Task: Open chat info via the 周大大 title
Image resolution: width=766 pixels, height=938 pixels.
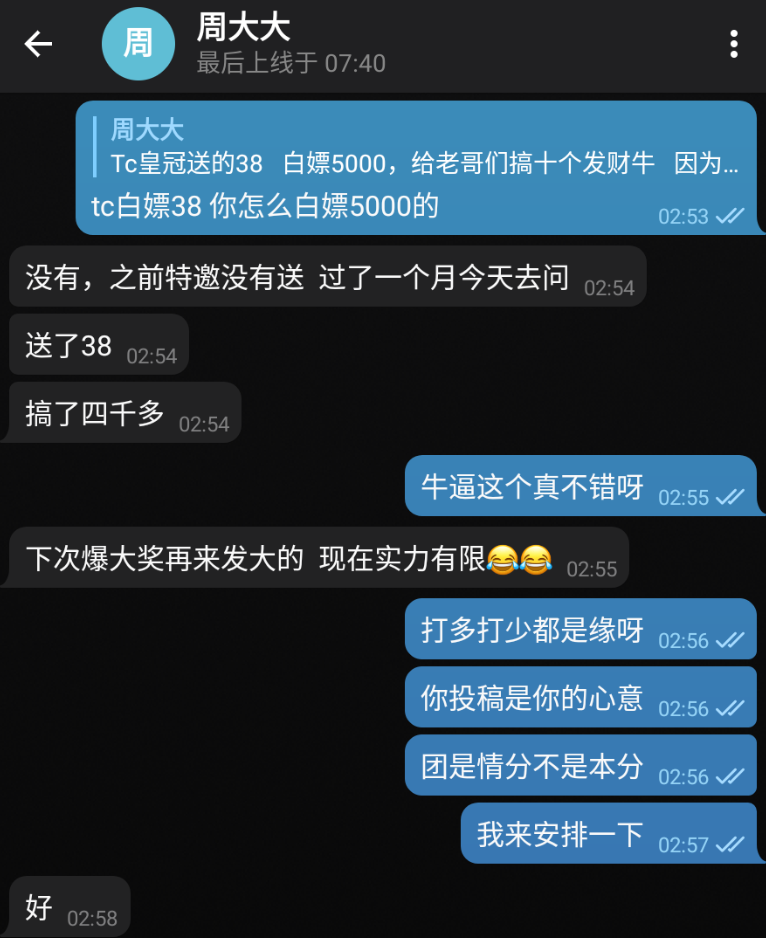Action: tap(243, 28)
